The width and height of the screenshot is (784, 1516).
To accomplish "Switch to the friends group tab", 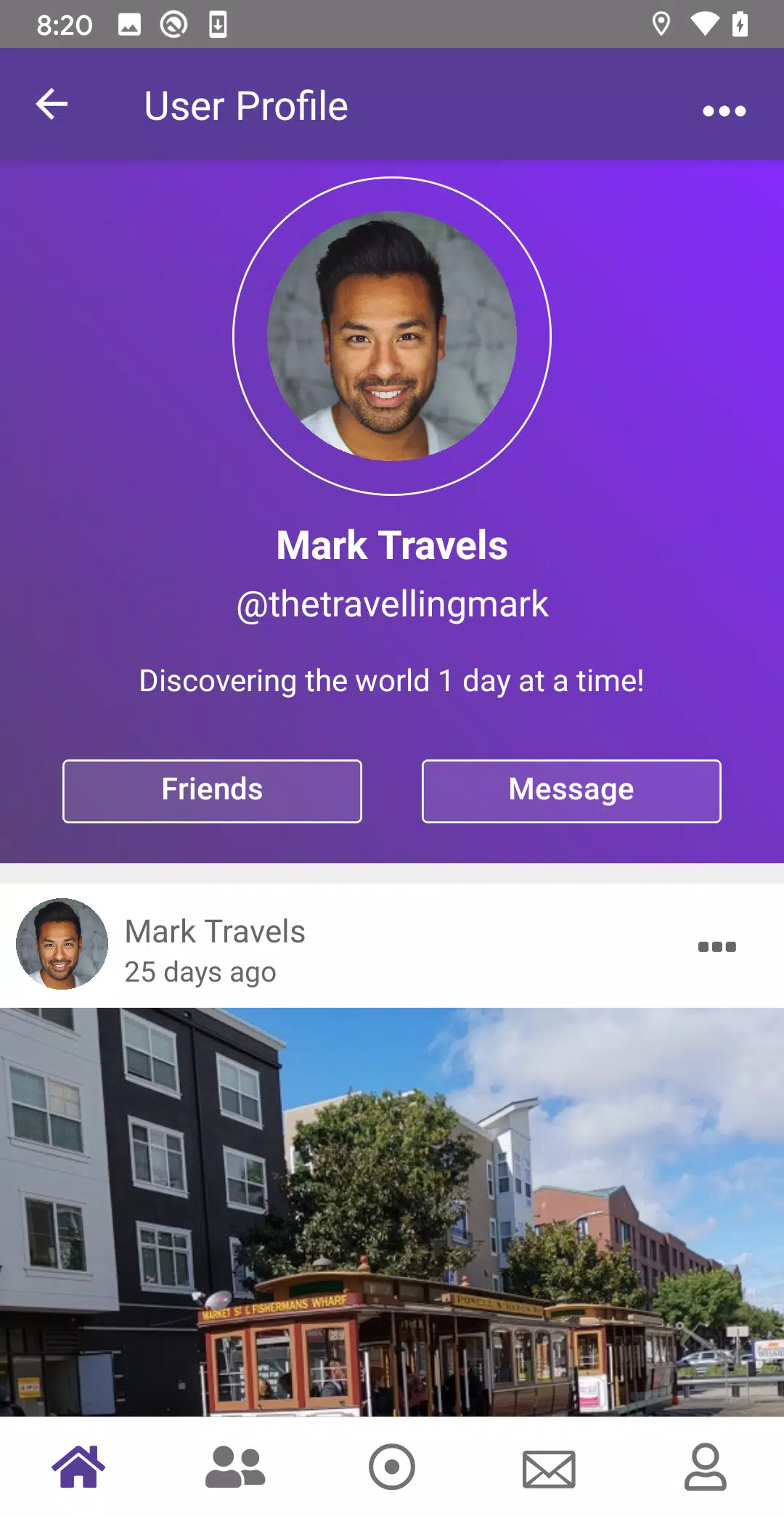I will (x=235, y=1467).
